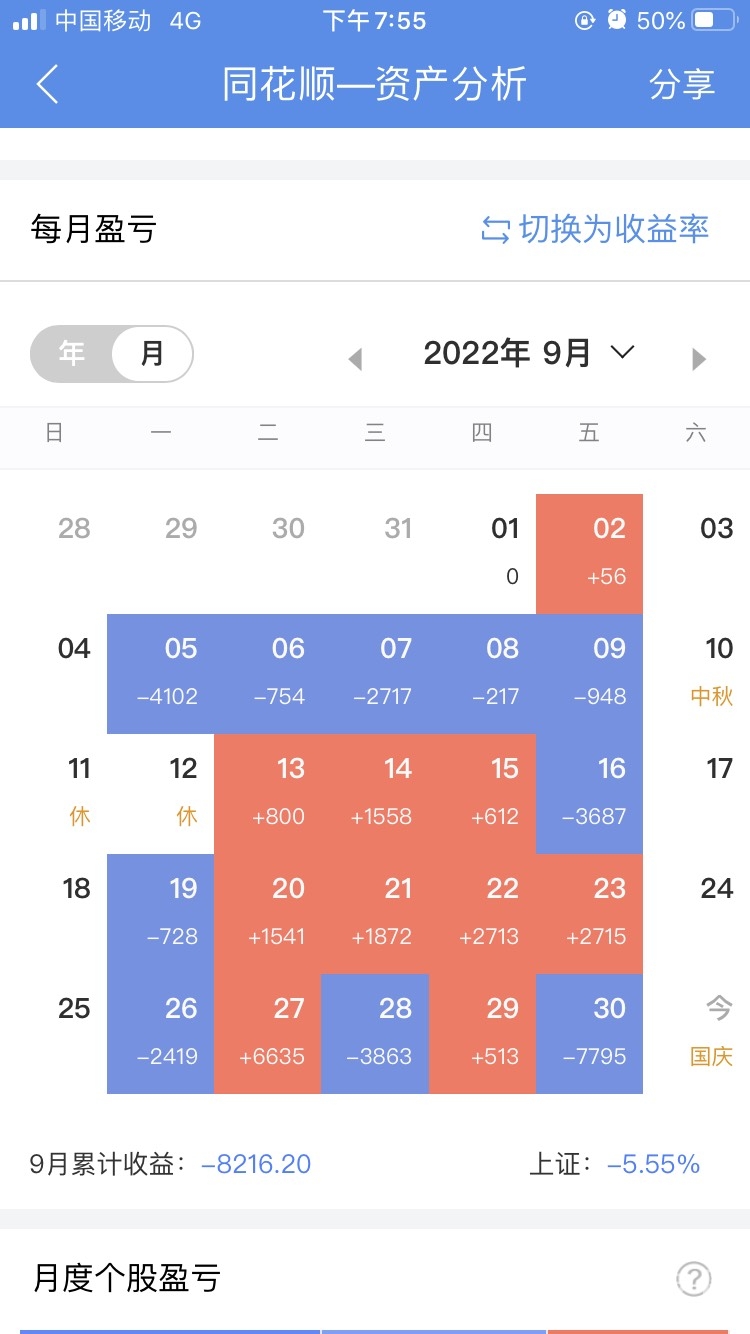Select September 23 with +2715

[590, 913]
